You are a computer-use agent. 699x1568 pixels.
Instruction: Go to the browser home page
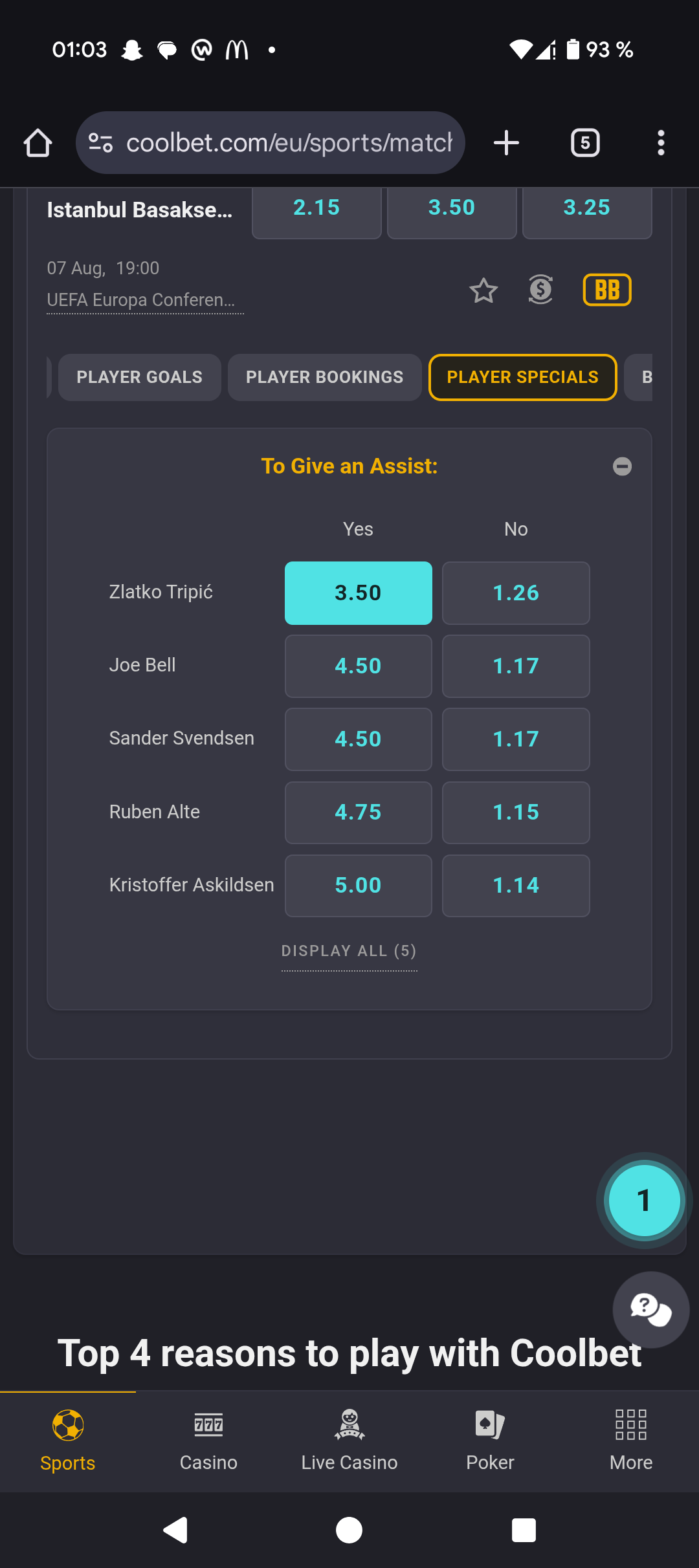point(38,143)
